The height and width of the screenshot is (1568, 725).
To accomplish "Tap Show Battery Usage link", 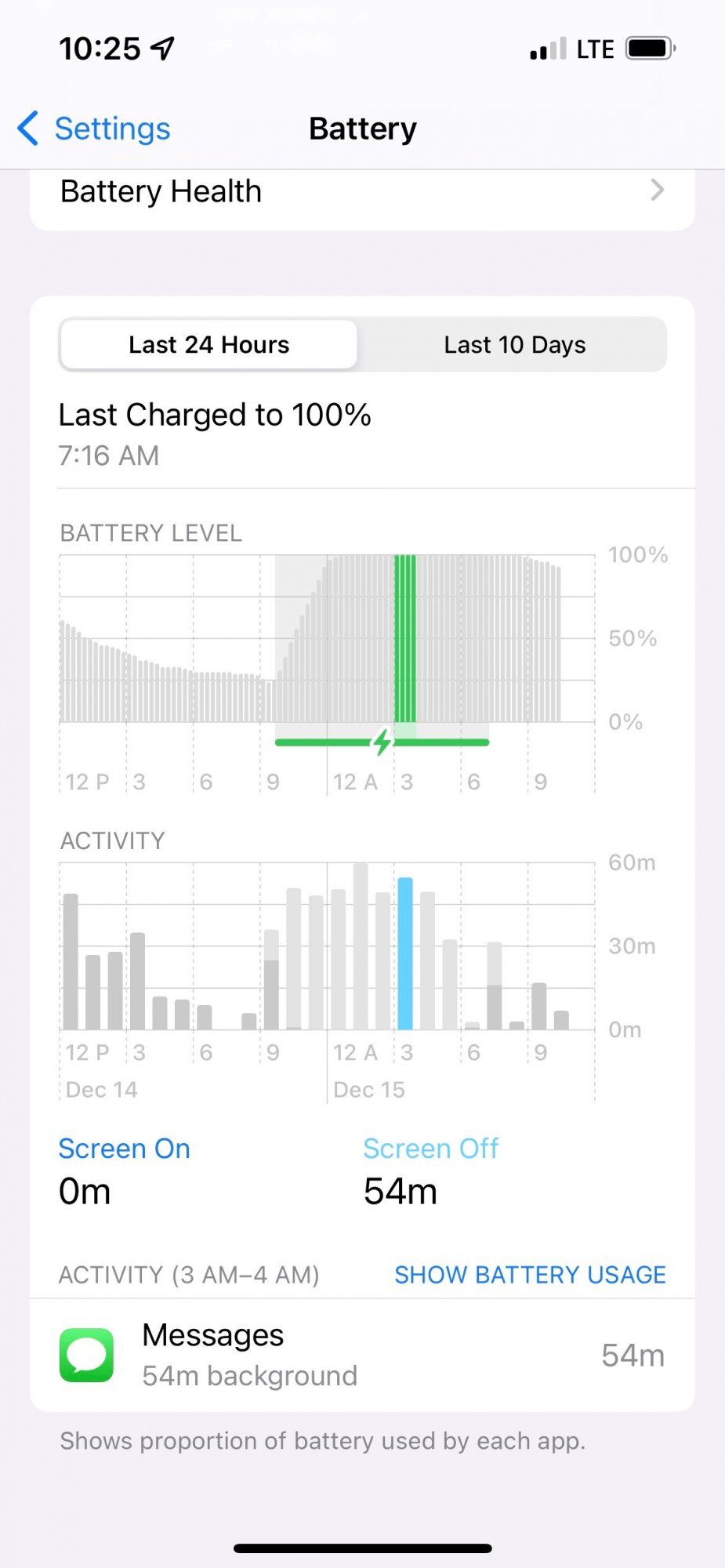I will tap(530, 1275).
